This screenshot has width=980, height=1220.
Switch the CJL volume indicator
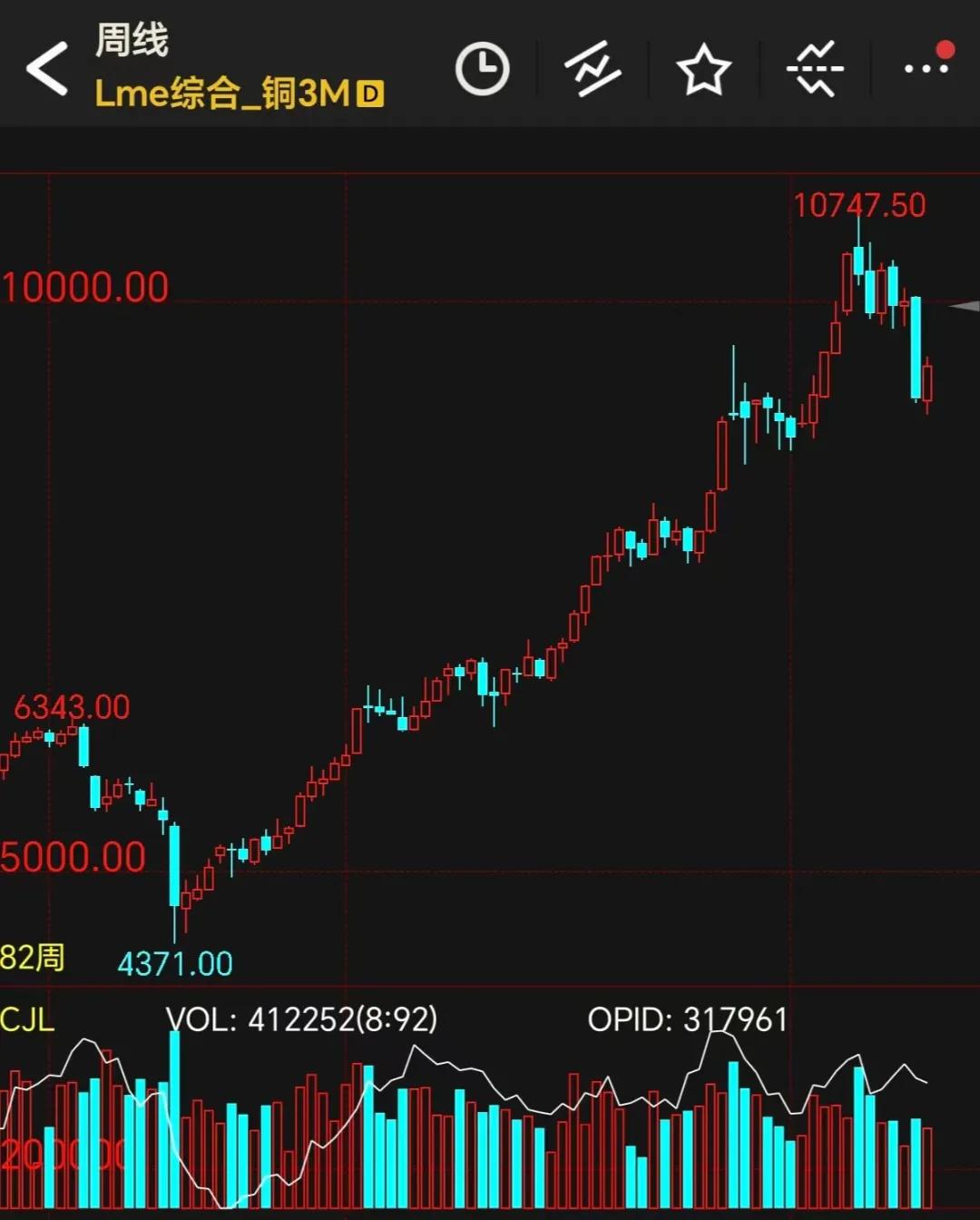click(x=28, y=1019)
